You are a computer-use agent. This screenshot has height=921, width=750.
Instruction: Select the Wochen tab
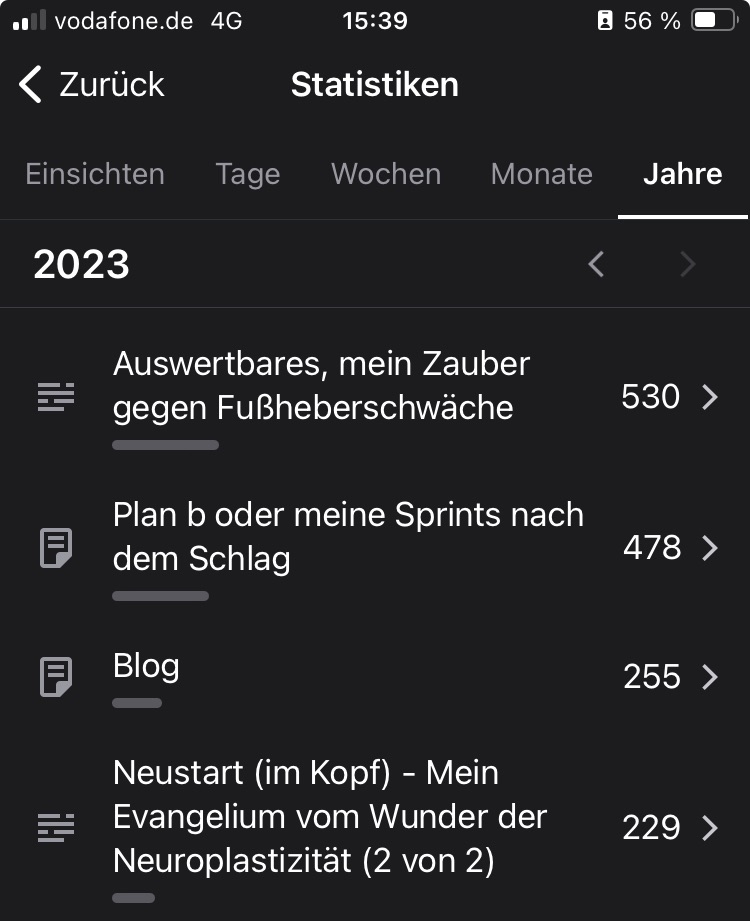pos(385,174)
